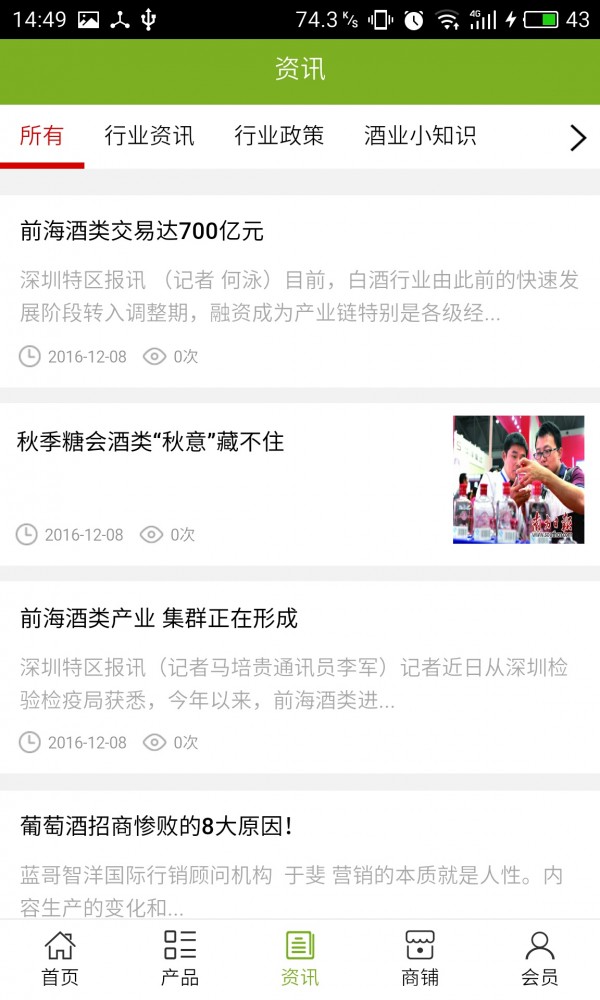Switch to the 行业资讯 tab
This screenshot has height=1000, width=600.
point(149,136)
